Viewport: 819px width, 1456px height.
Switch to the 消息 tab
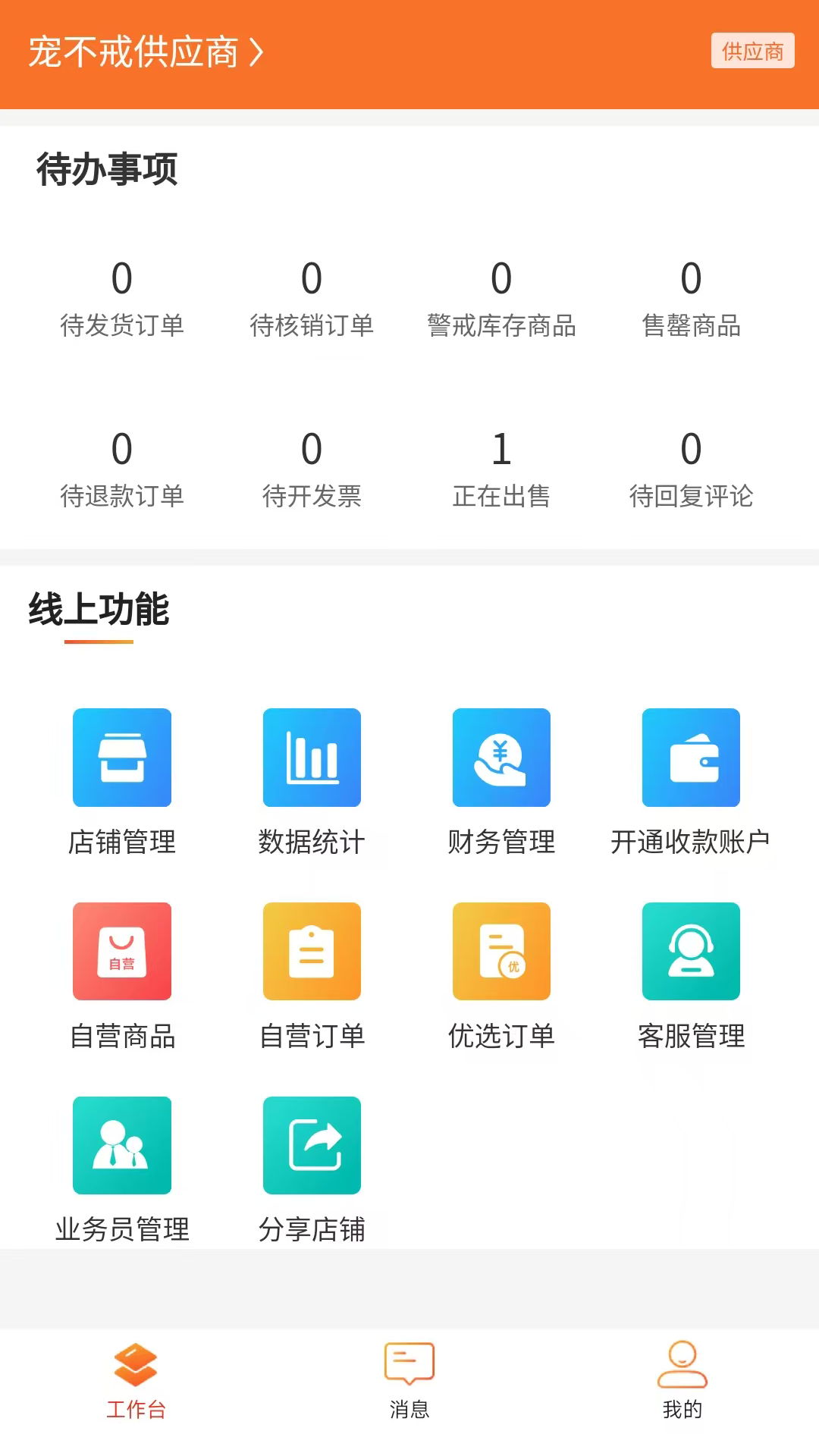pyautogui.click(x=409, y=1381)
